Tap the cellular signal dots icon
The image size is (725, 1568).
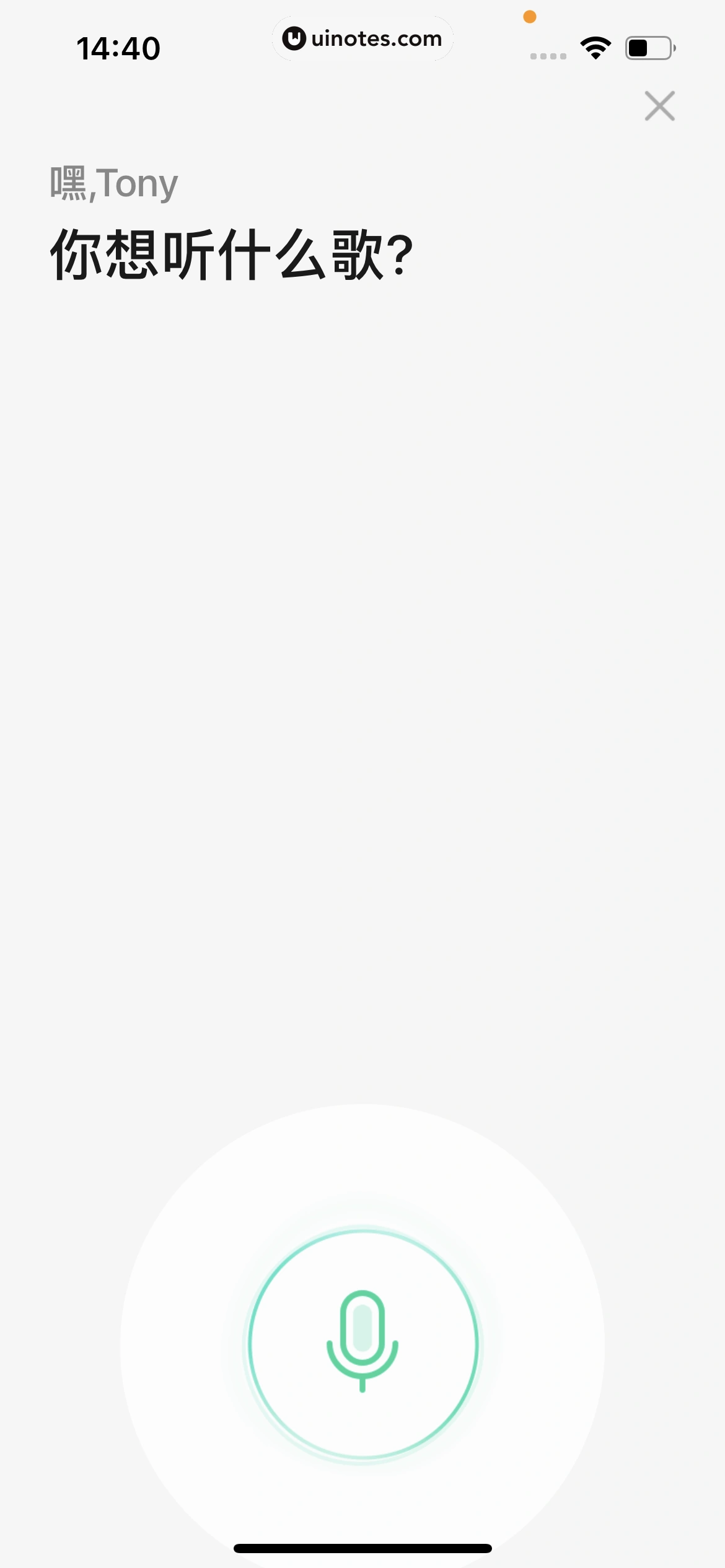tap(548, 56)
